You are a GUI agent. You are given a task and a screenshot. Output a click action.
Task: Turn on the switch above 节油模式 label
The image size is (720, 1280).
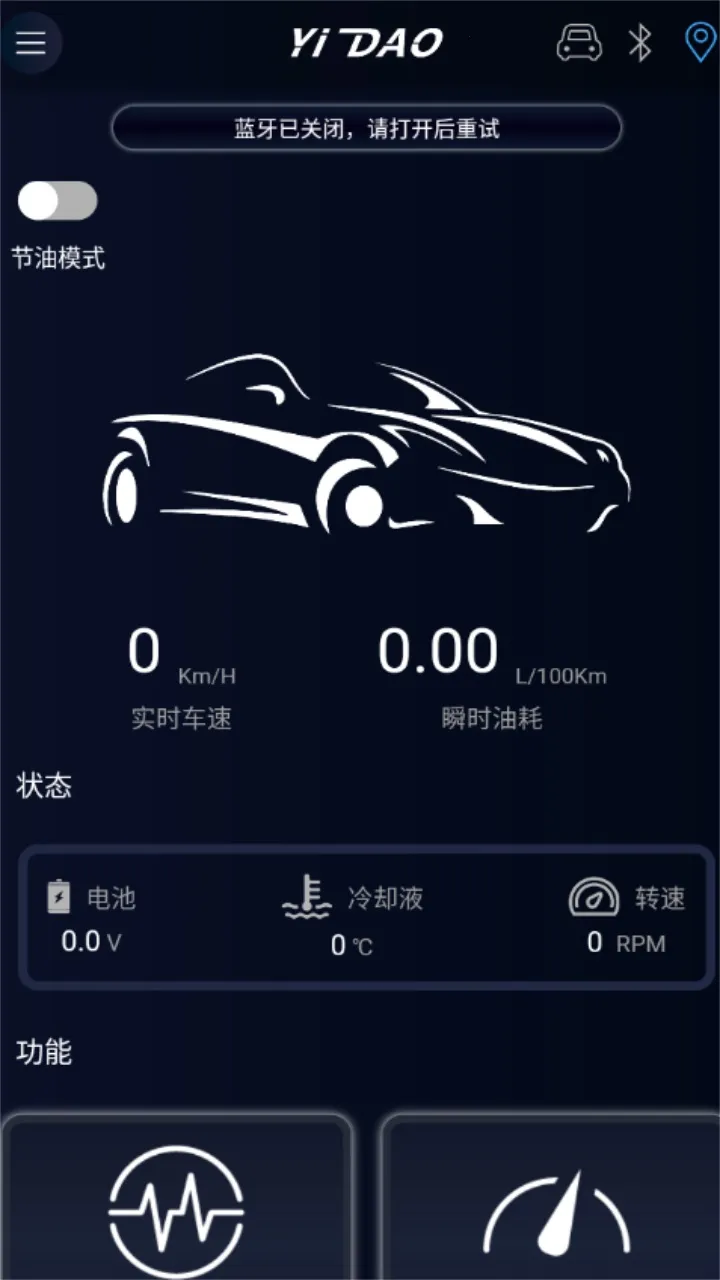[x=57, y=200]
